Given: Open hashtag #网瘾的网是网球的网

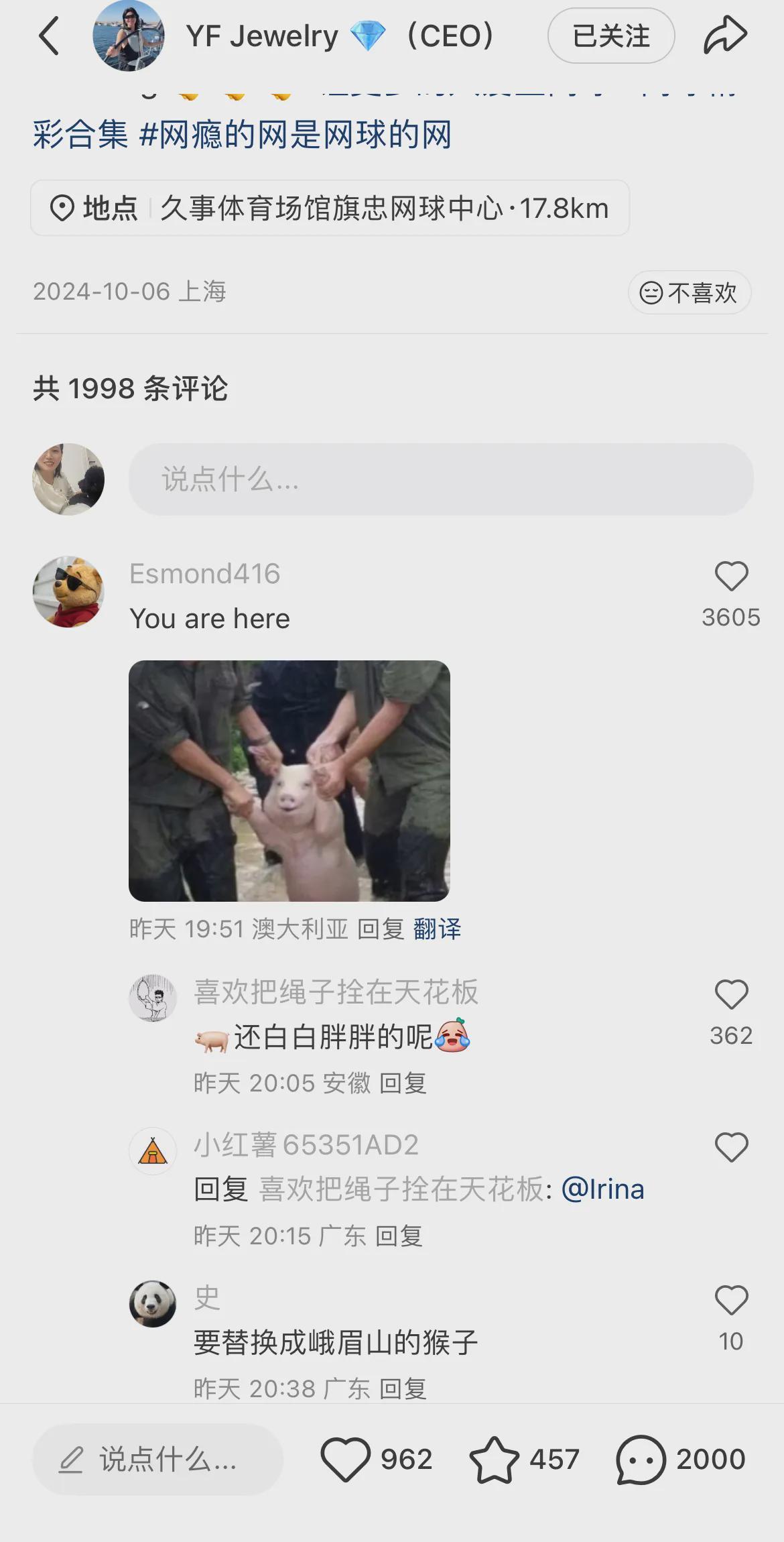Looking at the screenshot, I should [295, 135].
